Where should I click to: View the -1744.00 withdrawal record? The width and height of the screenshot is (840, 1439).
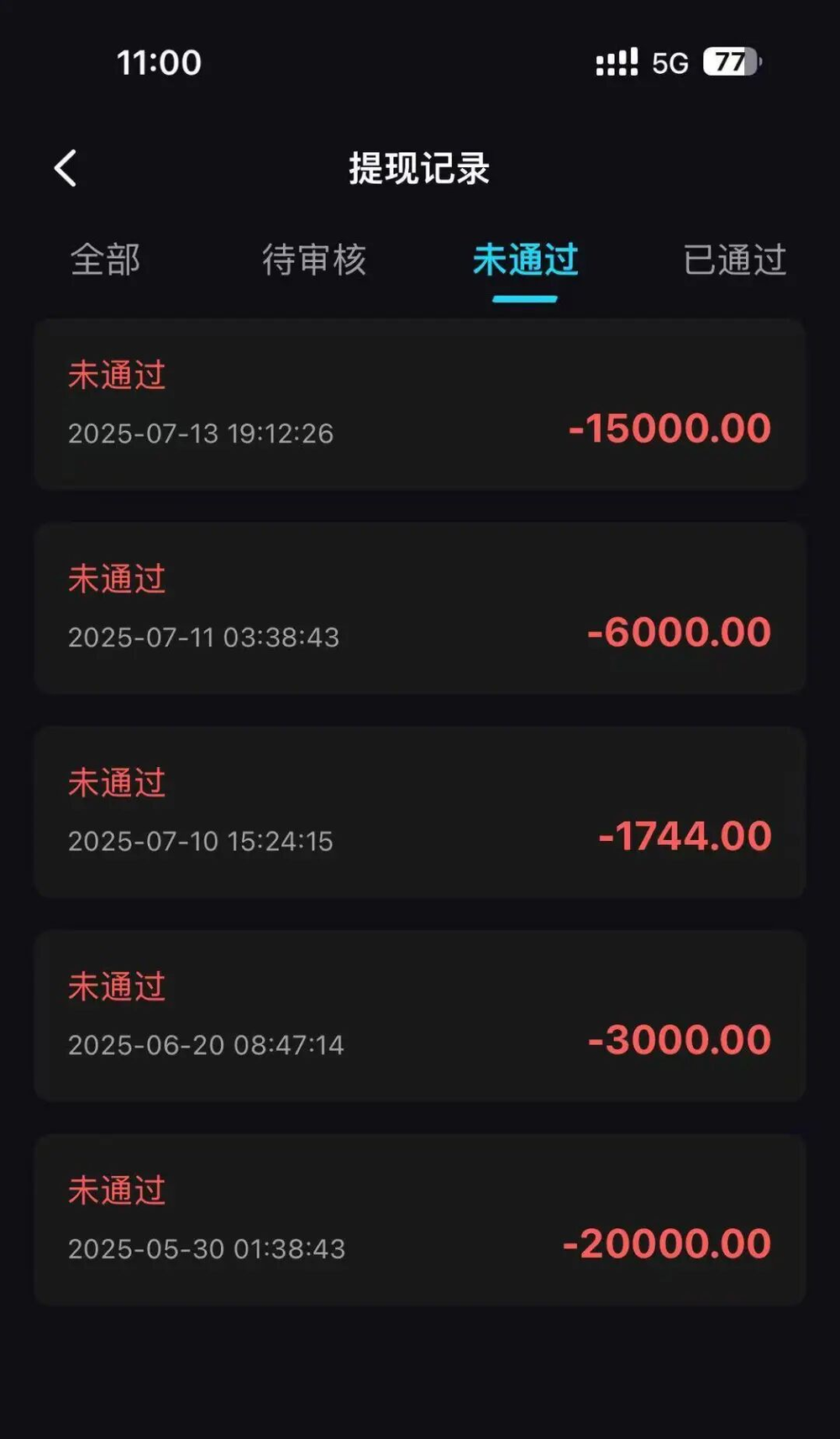(420, 812)
